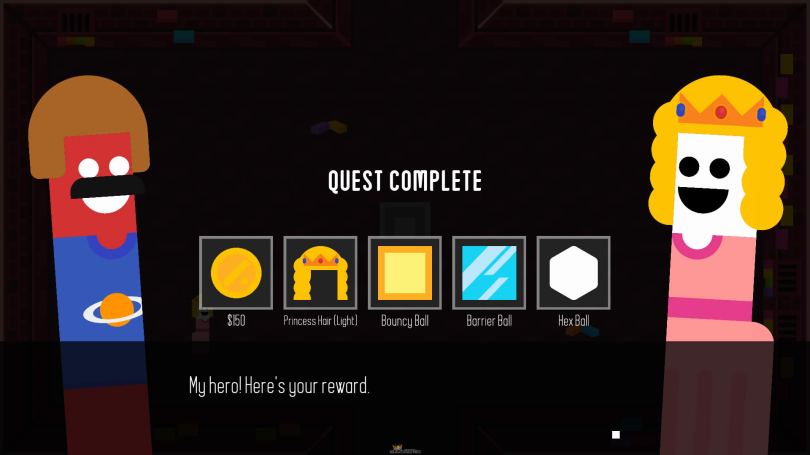
Task: Select the Barrier Ball reward tile
Action: [x=489, y=273]
